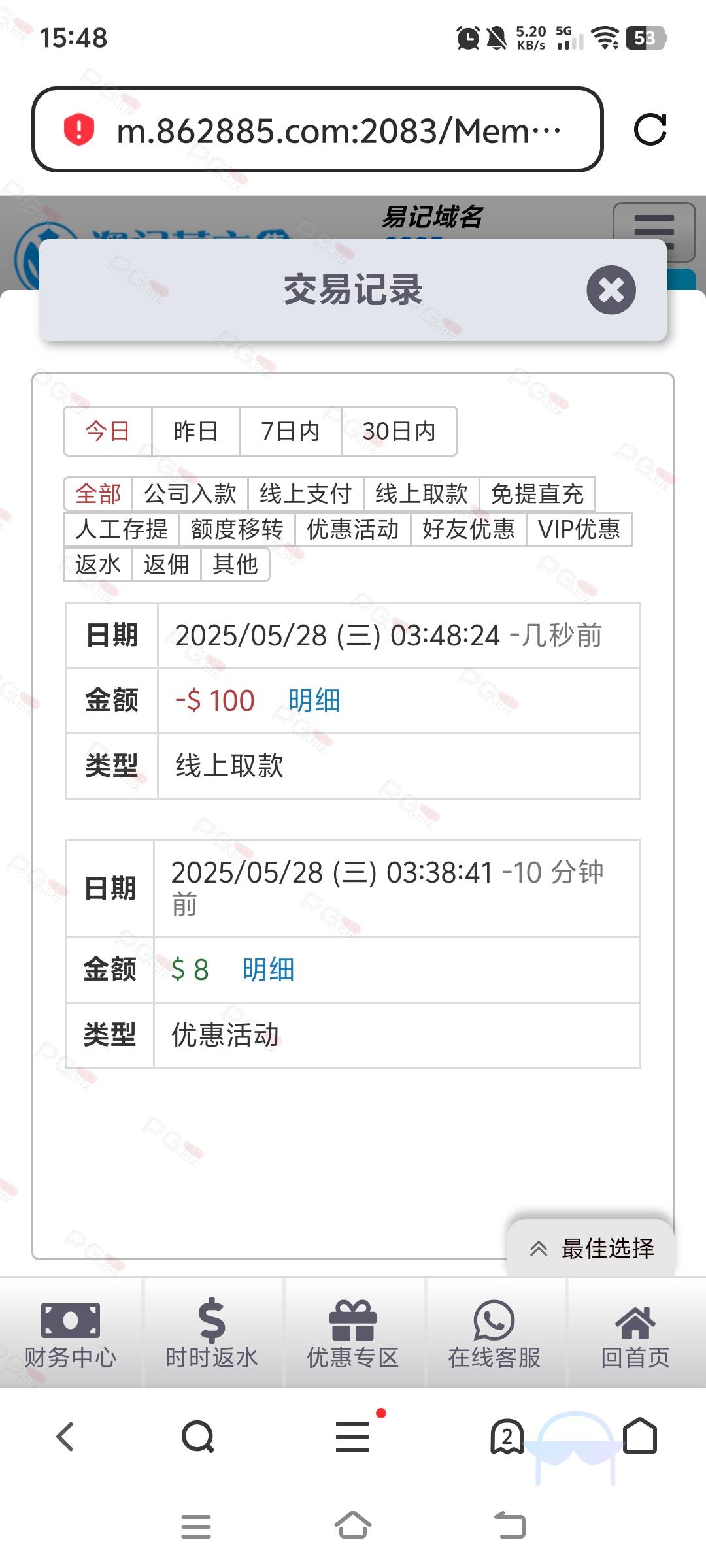Close the 交易记录 dialog
This screenshot has width=706, height=1568.
click(x=611, y=290)
